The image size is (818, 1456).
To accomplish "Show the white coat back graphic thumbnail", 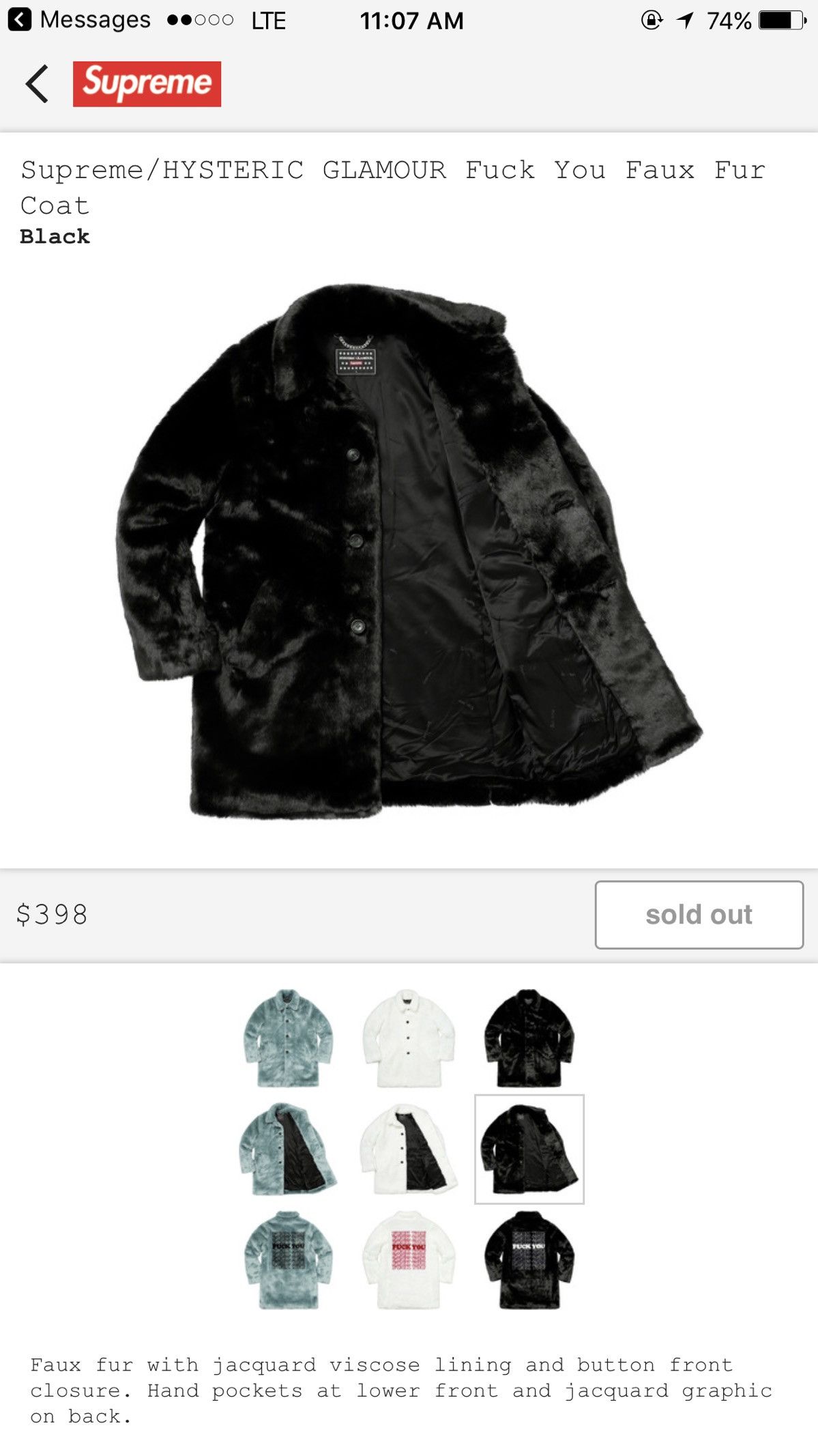I will pos(409,1260).
